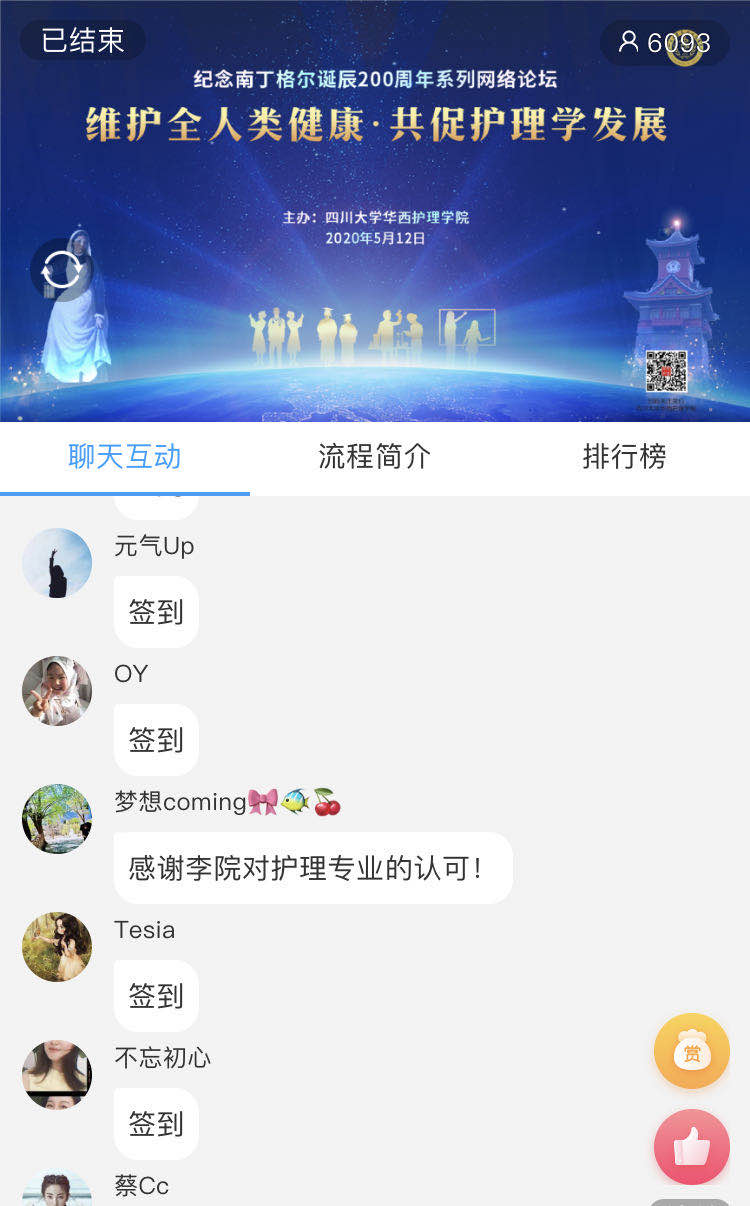Select the 排行榜 tab
This screenshot has height=1206, width=750.
[x=624, y=457]
